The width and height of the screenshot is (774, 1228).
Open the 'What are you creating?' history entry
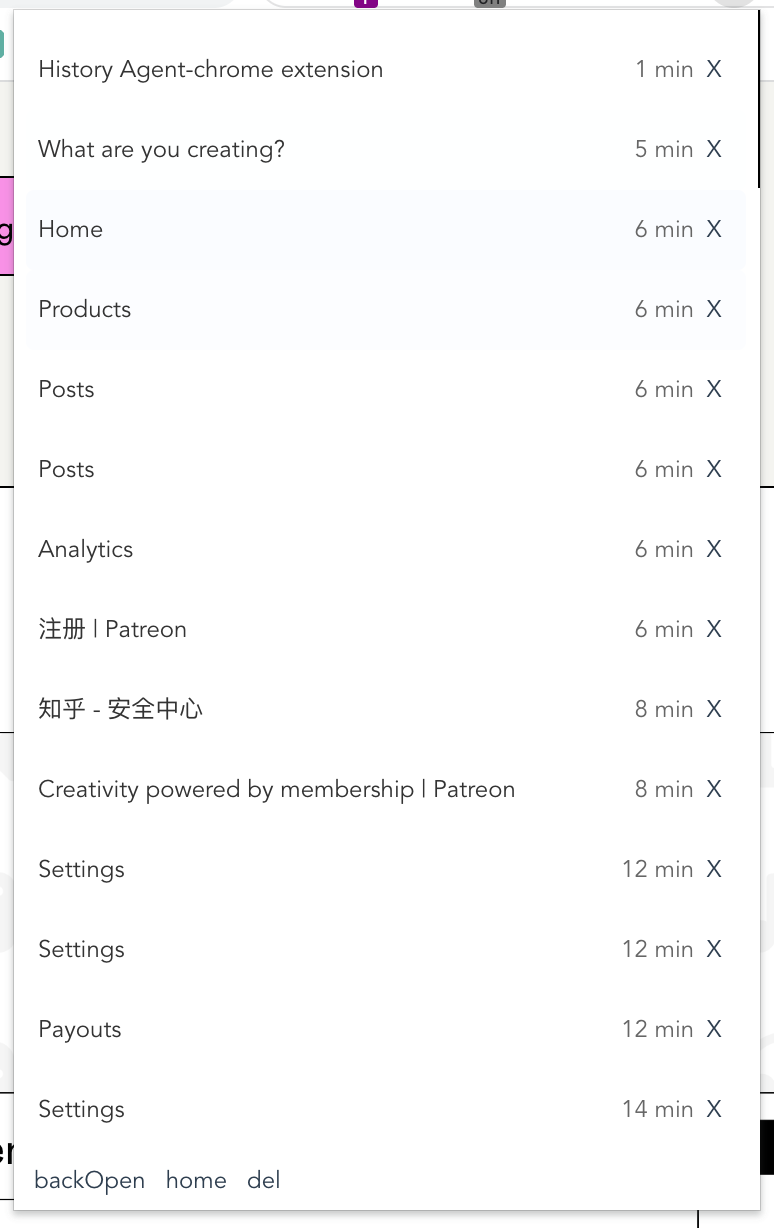(x=161, y=150)
